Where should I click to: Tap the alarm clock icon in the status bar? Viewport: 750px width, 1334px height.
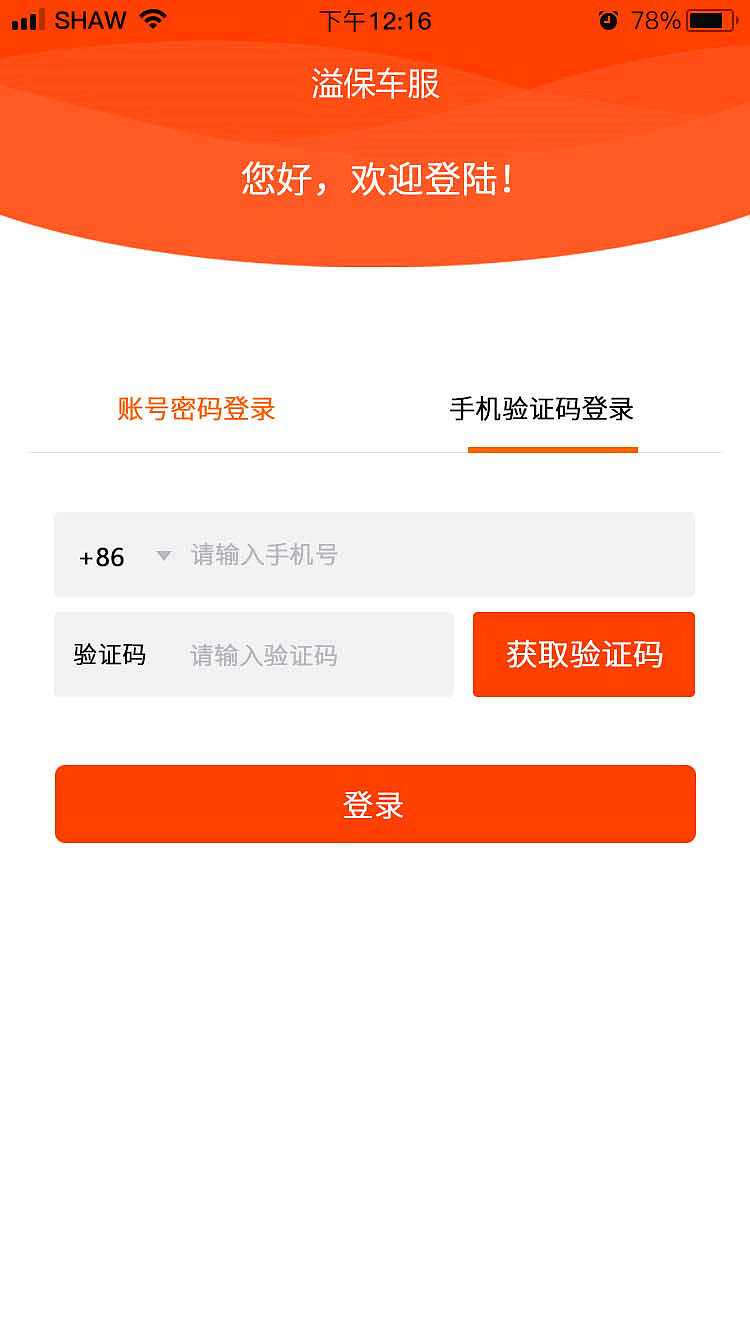(610, 19)
